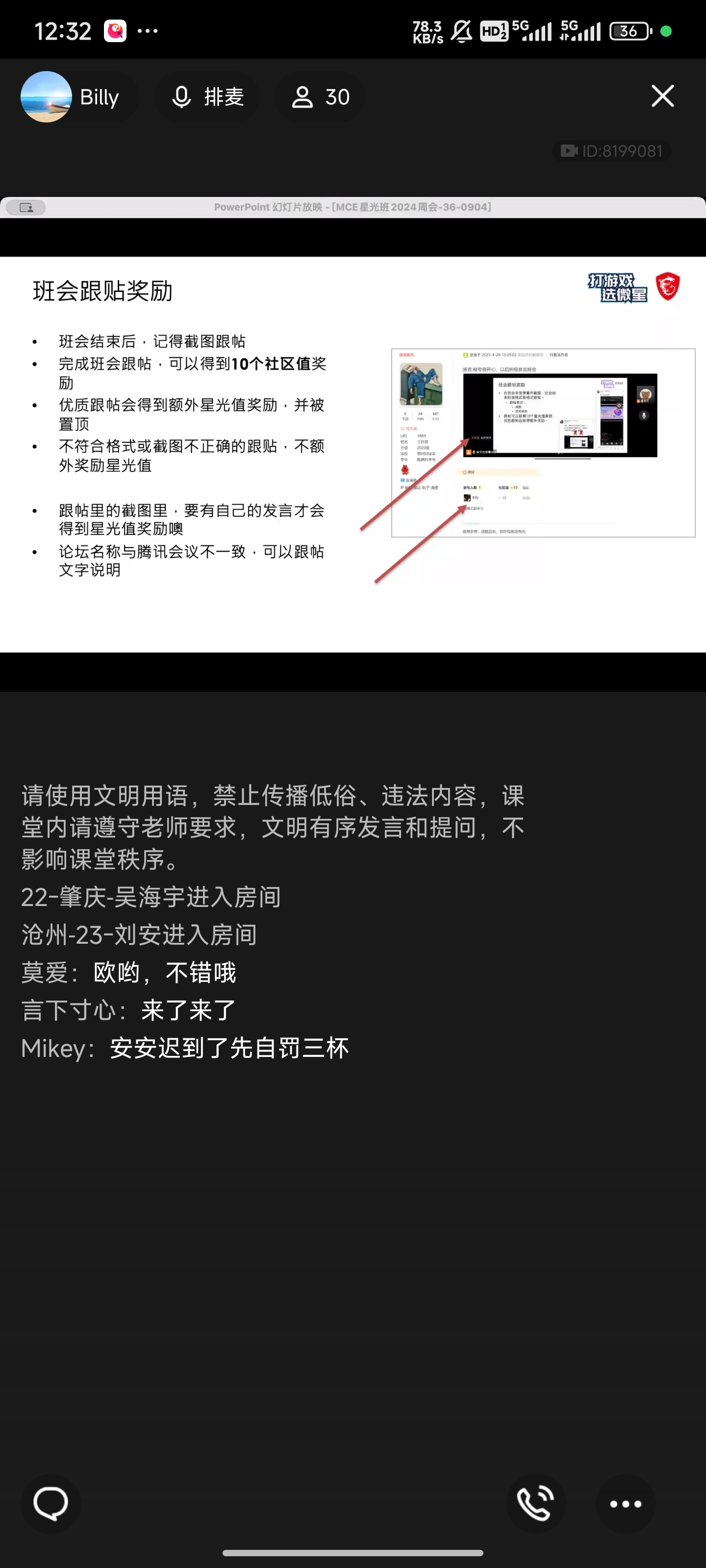Tap the 排麦 mic queue button

[x=207, y=97]
